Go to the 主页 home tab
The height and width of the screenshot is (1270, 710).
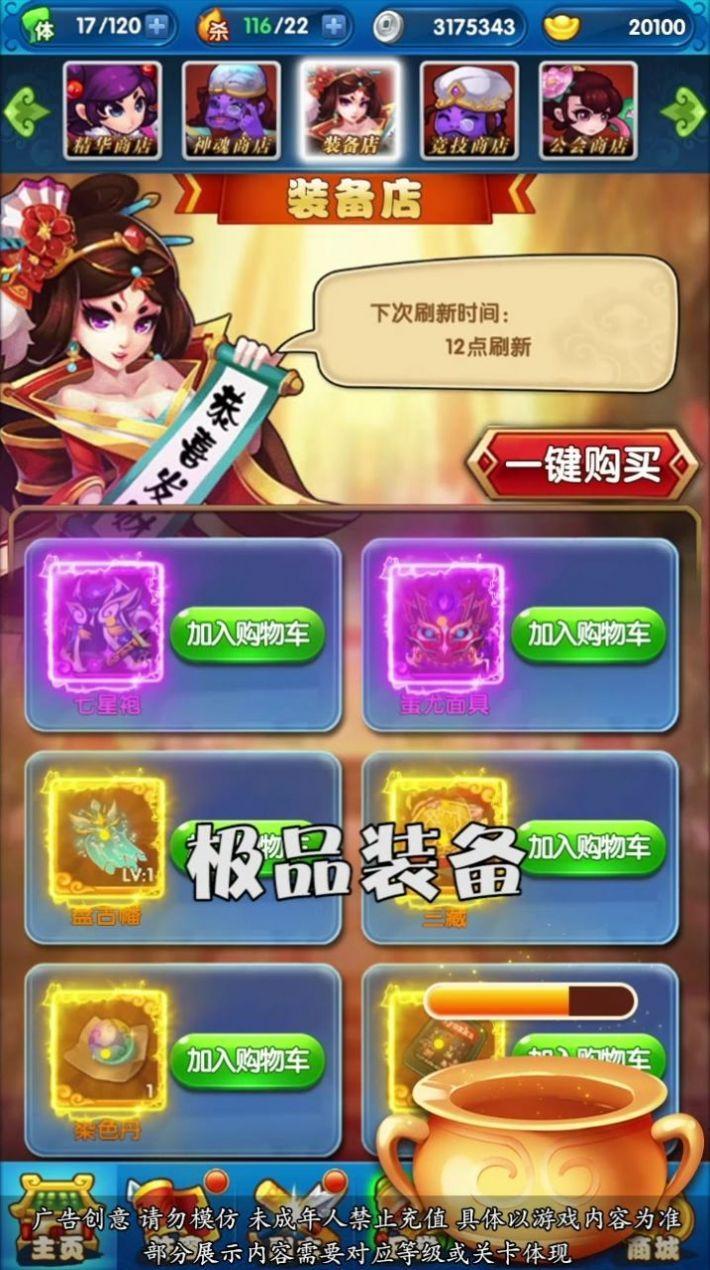coord(56,1222)
